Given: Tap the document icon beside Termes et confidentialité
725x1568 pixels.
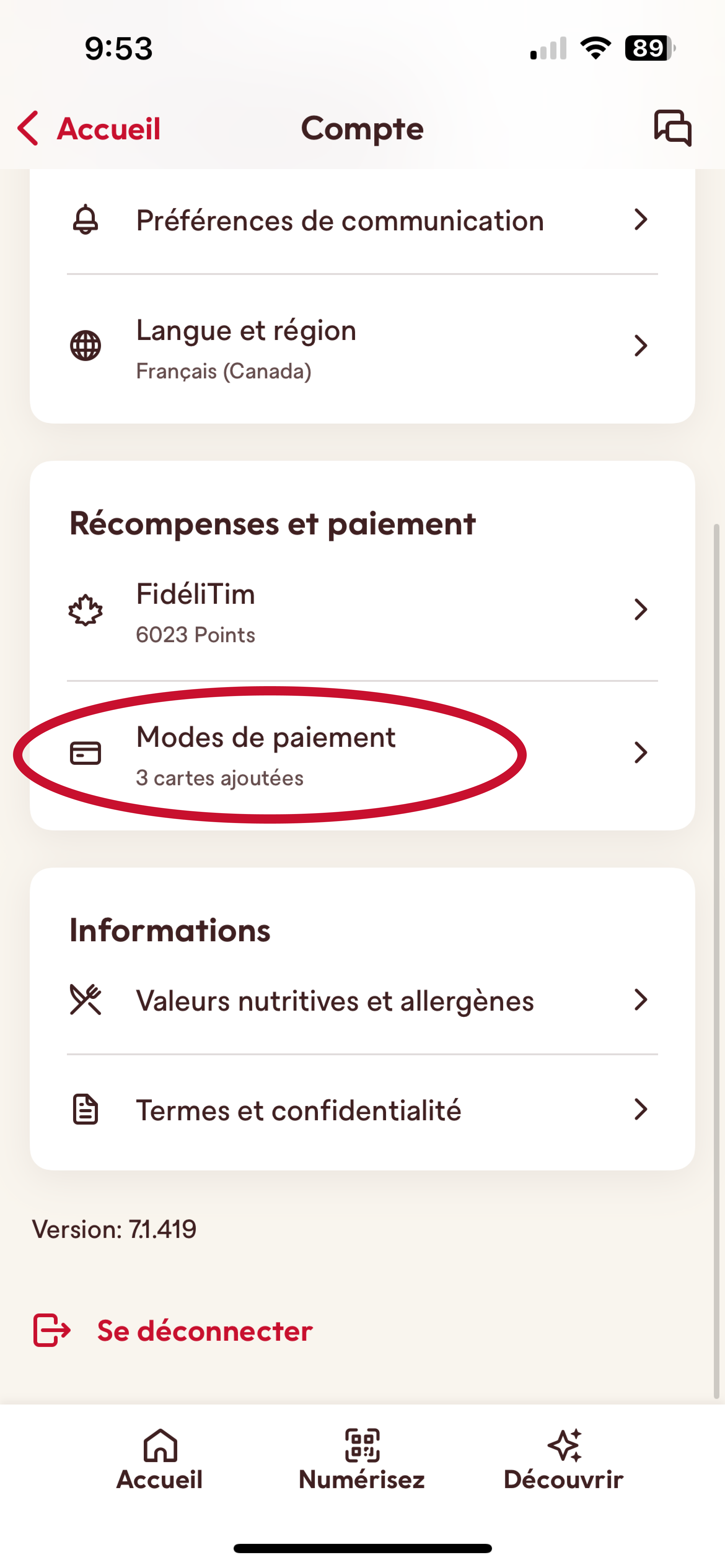Looking at the screenshot, I should click(86, 1110).
